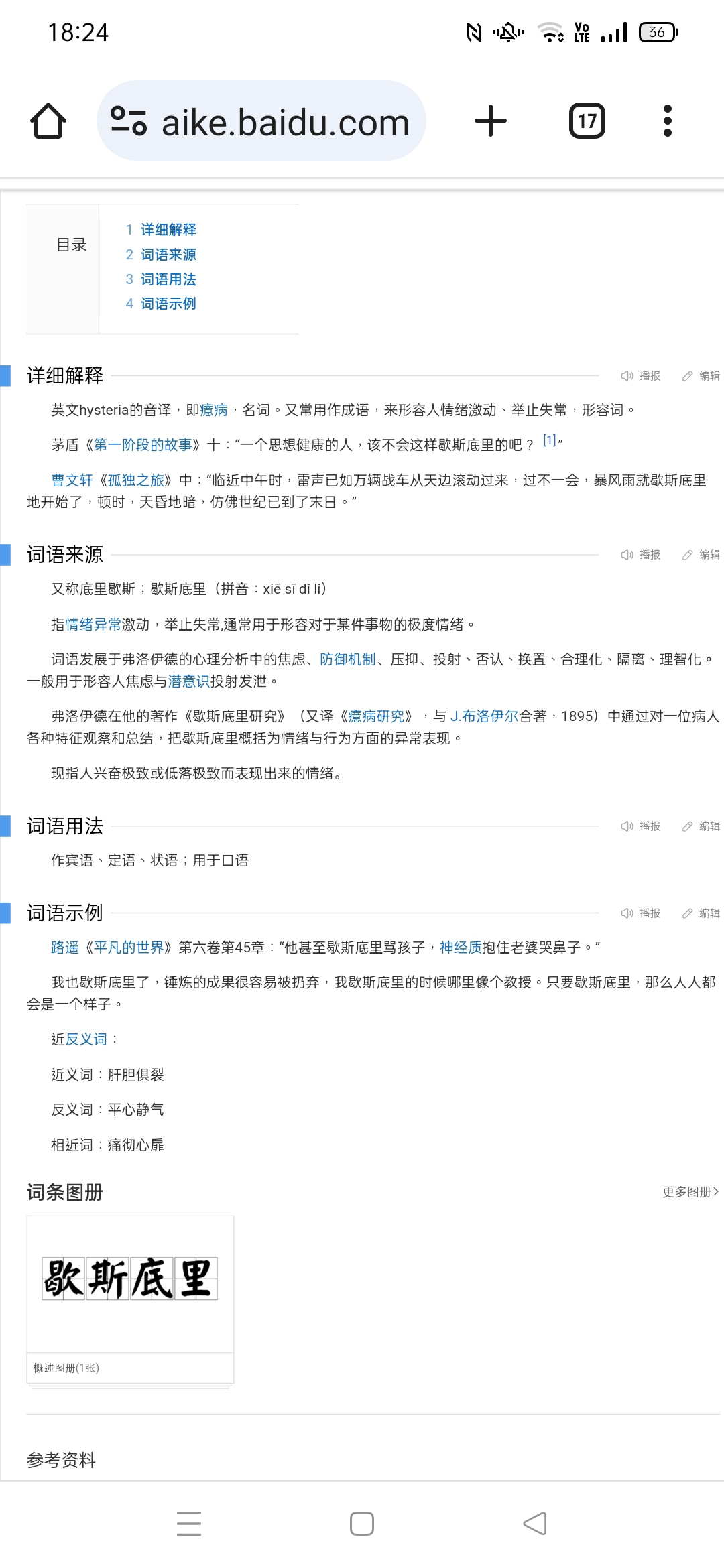Open the 平凡的世界 link

coord(129,948)
